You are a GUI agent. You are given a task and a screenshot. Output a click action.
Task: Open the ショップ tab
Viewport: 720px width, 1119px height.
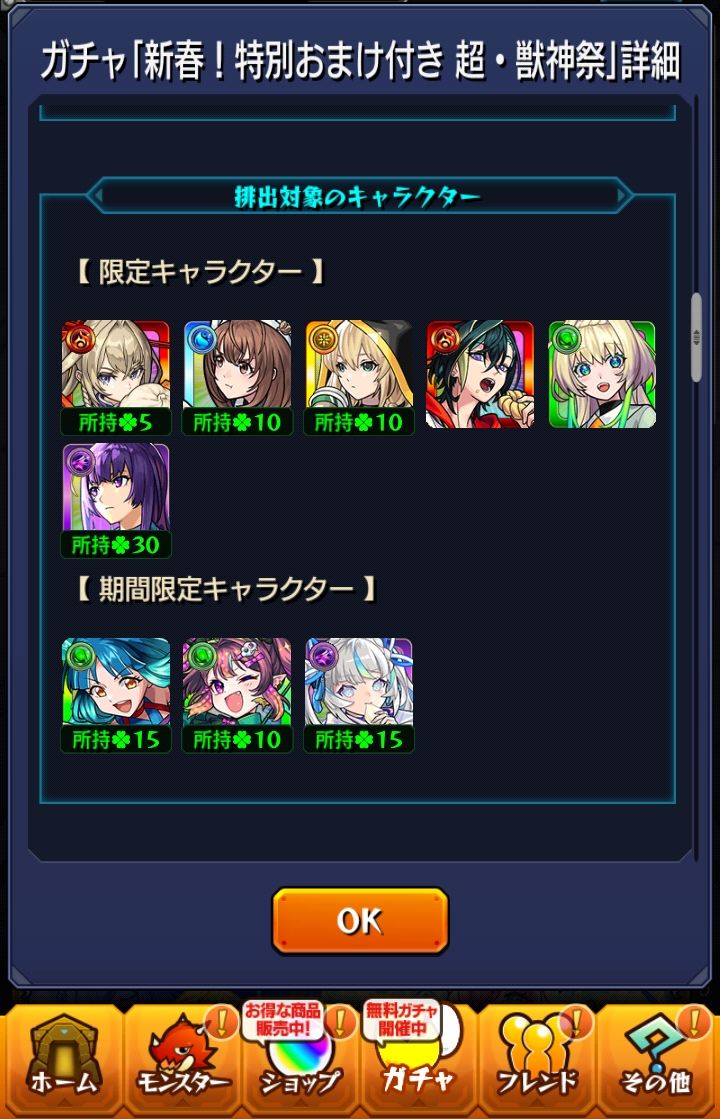coord(300,1060)
